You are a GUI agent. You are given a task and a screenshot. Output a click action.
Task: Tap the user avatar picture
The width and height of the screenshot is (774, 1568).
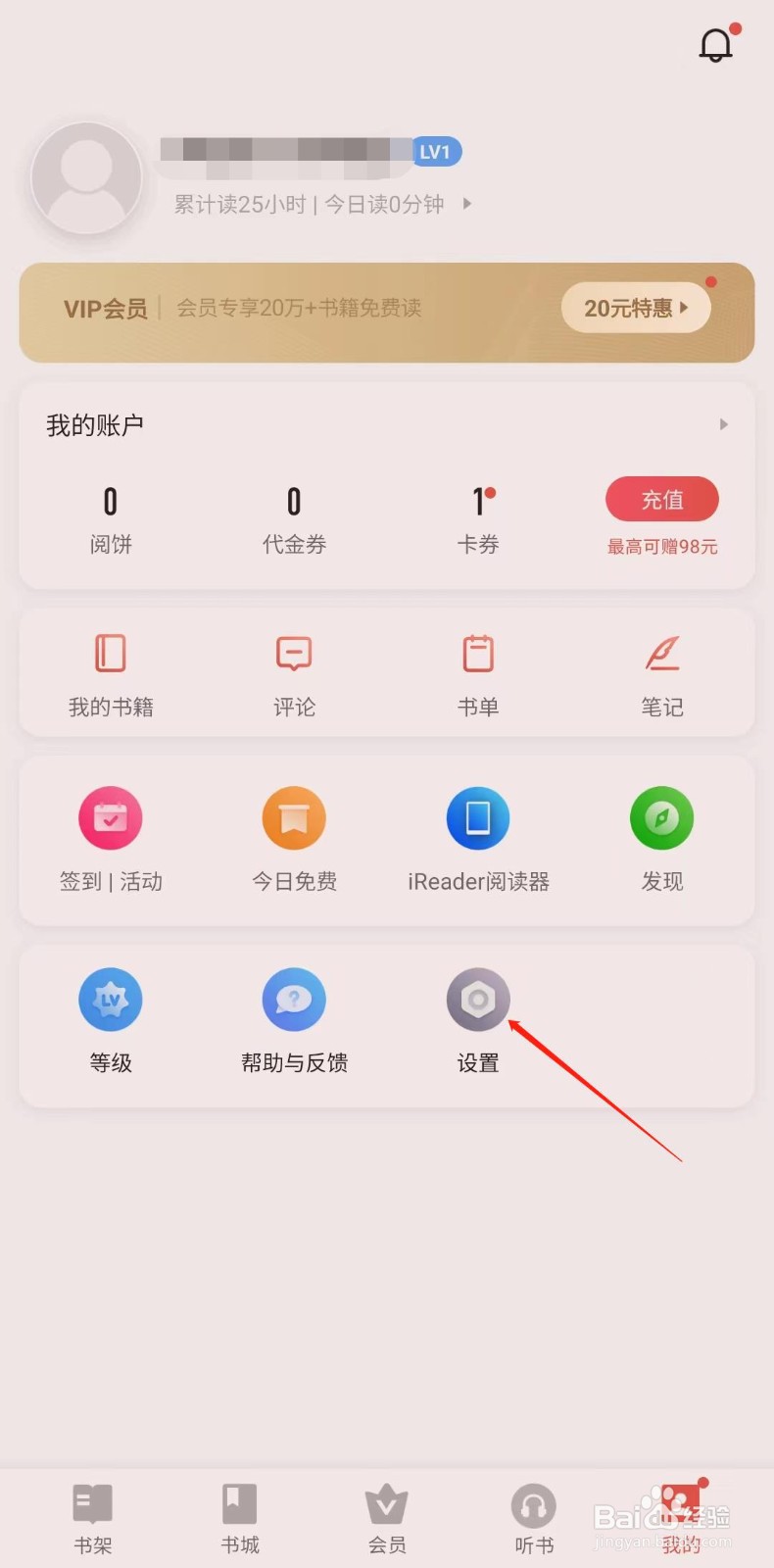[86, 178]
